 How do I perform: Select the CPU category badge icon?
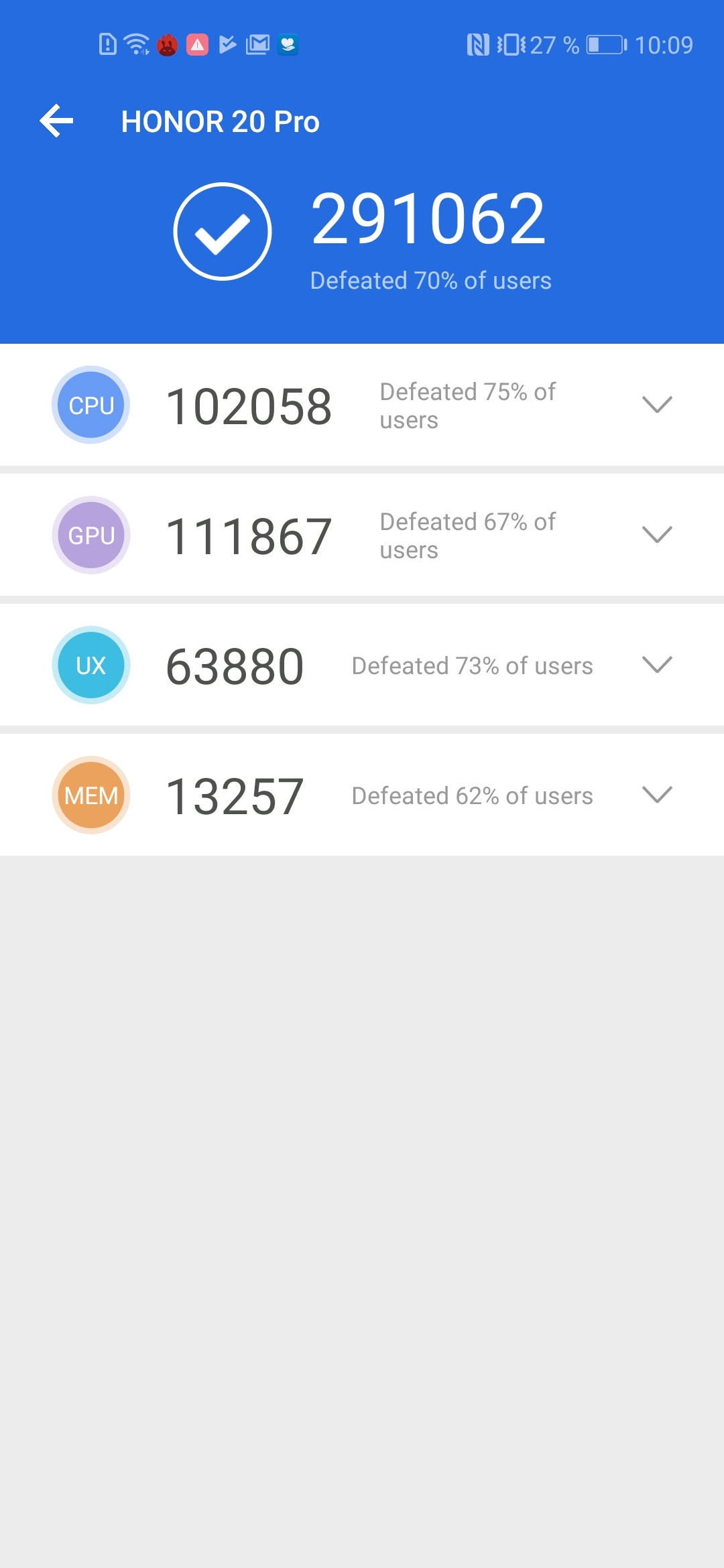click(x=90, y=405)
